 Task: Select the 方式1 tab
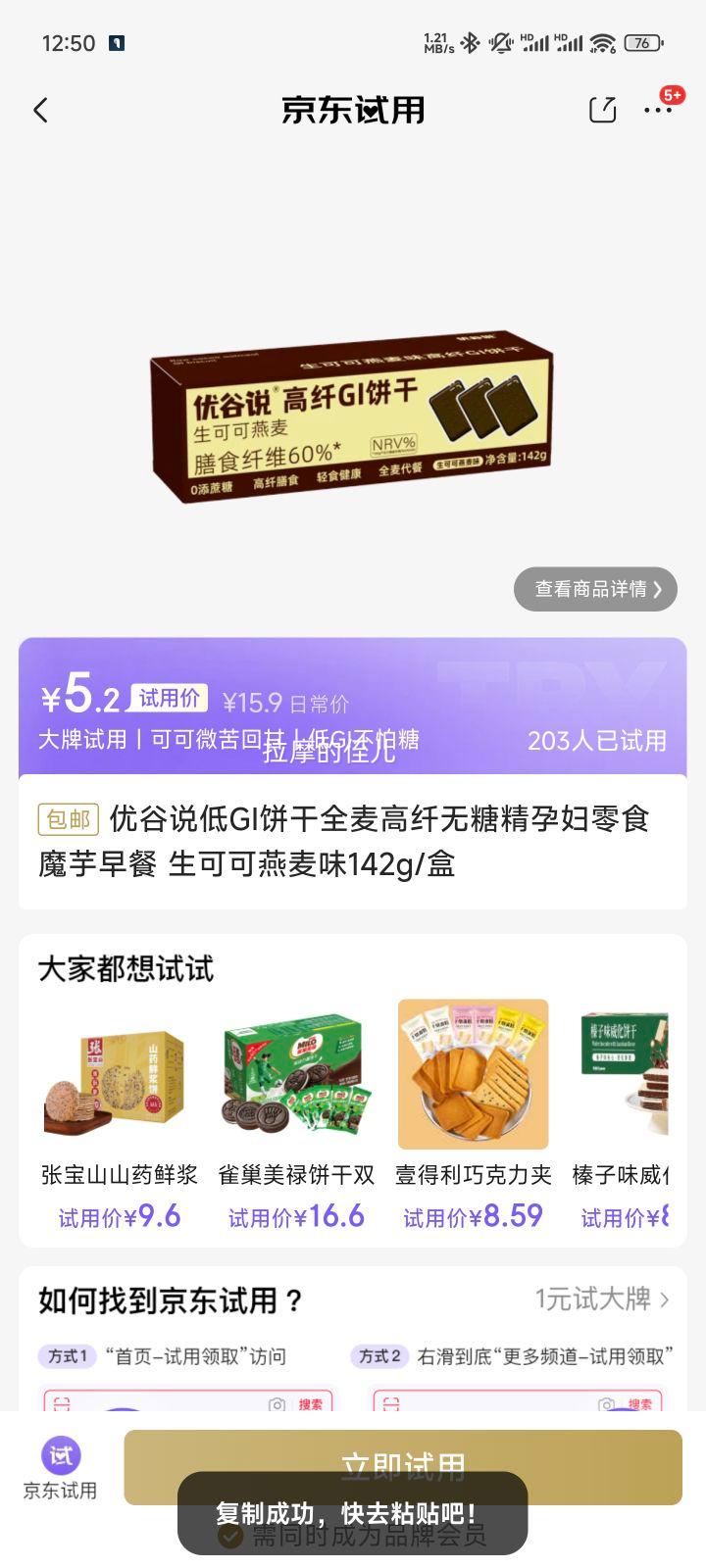click(65, 1357)
